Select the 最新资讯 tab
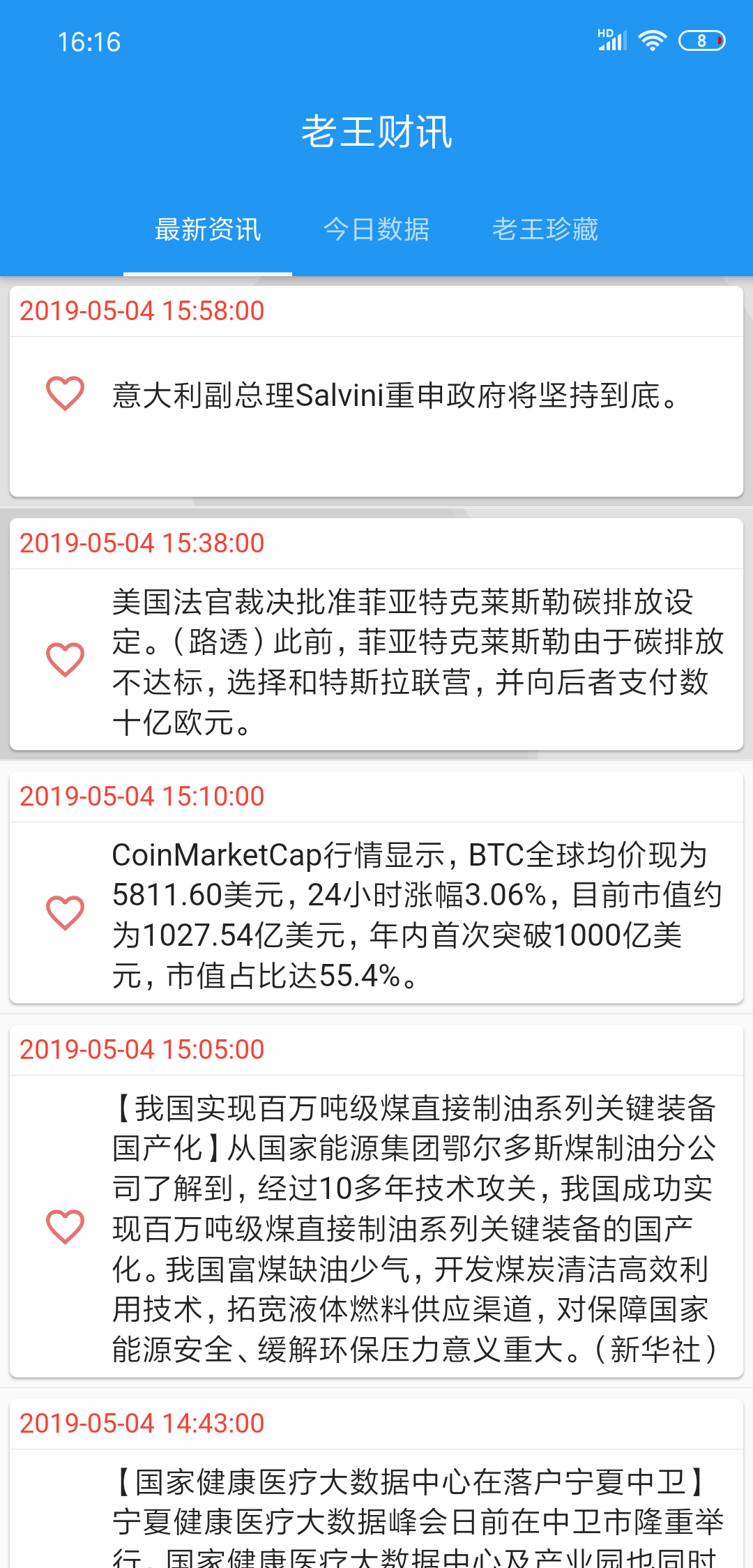 208,229
